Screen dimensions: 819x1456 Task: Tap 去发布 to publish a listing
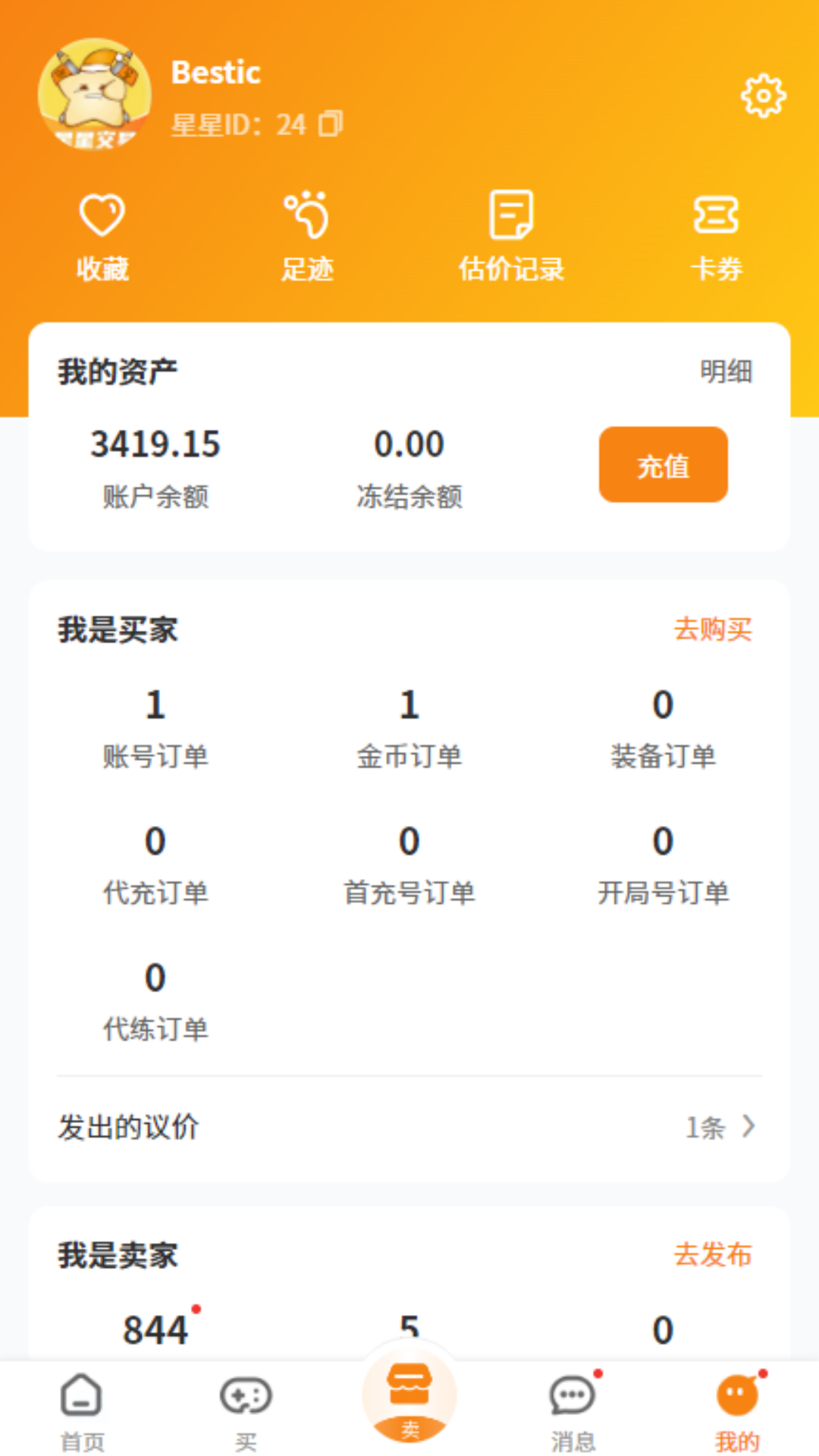click(713, 1257)
